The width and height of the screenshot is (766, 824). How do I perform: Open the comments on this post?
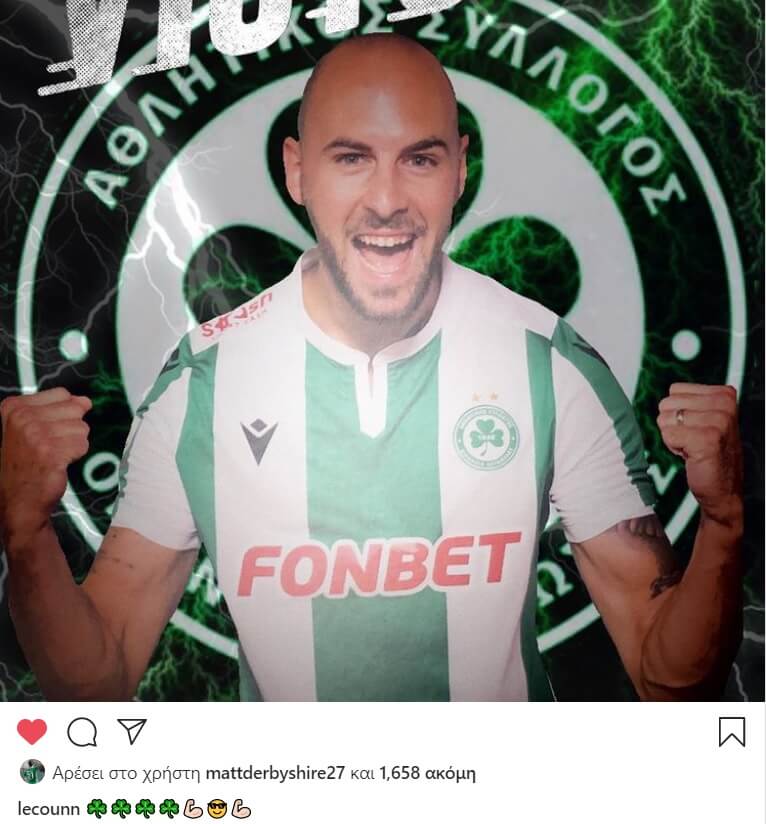click(82, 732)
